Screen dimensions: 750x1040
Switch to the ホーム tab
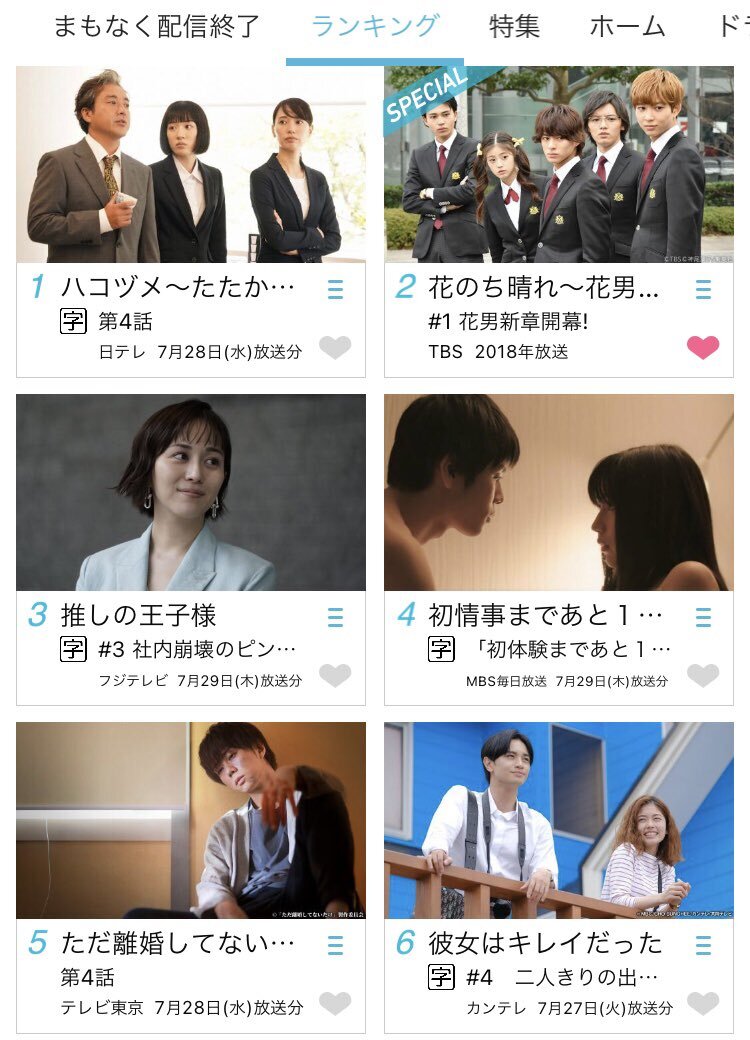[627, 27]
